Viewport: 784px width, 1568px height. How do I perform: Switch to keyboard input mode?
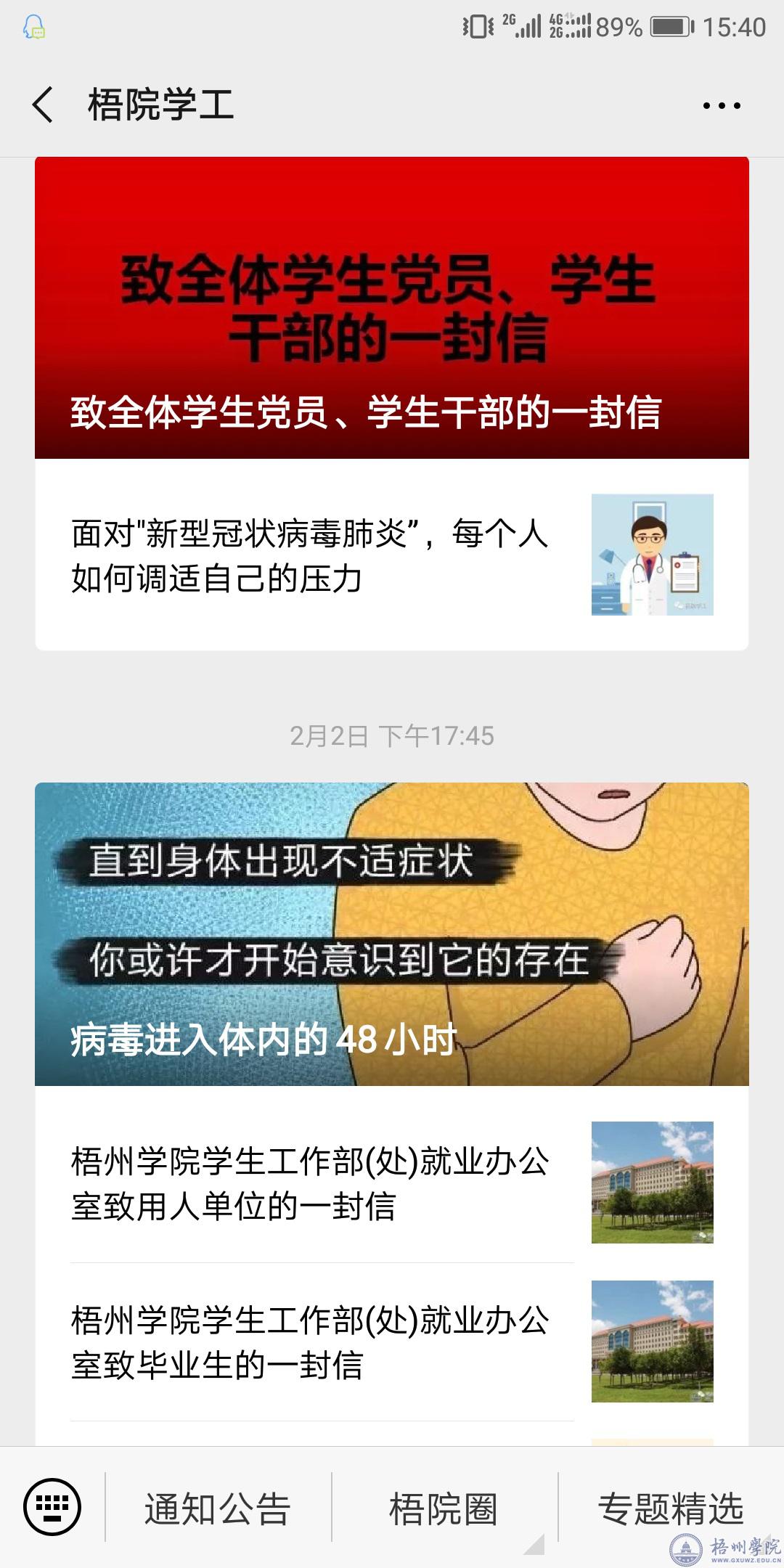(52, 1507)
